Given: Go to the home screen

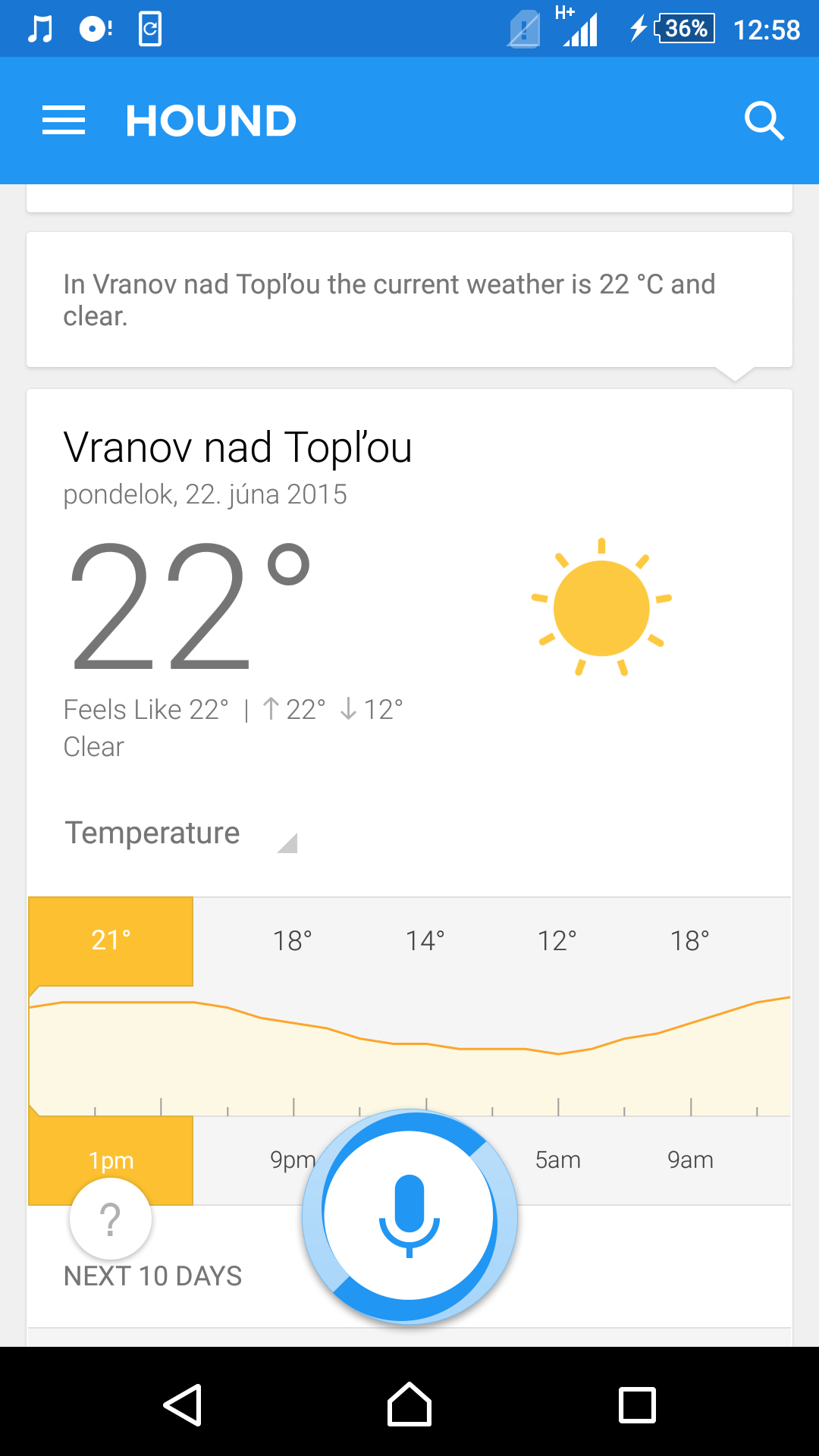Looking at the screenshot, I should click(x=409, y=1404).
